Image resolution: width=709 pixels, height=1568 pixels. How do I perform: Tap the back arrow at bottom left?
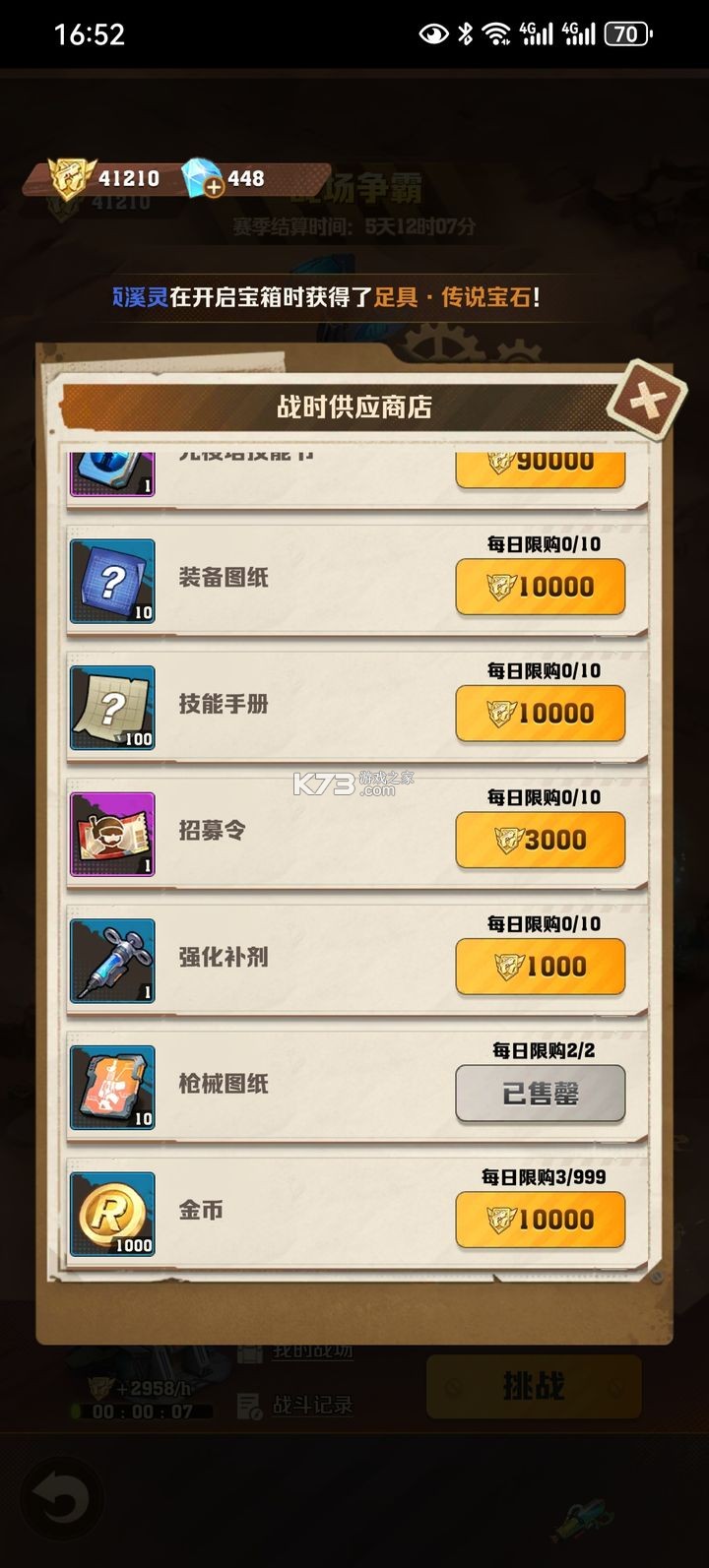point(61,1497)
